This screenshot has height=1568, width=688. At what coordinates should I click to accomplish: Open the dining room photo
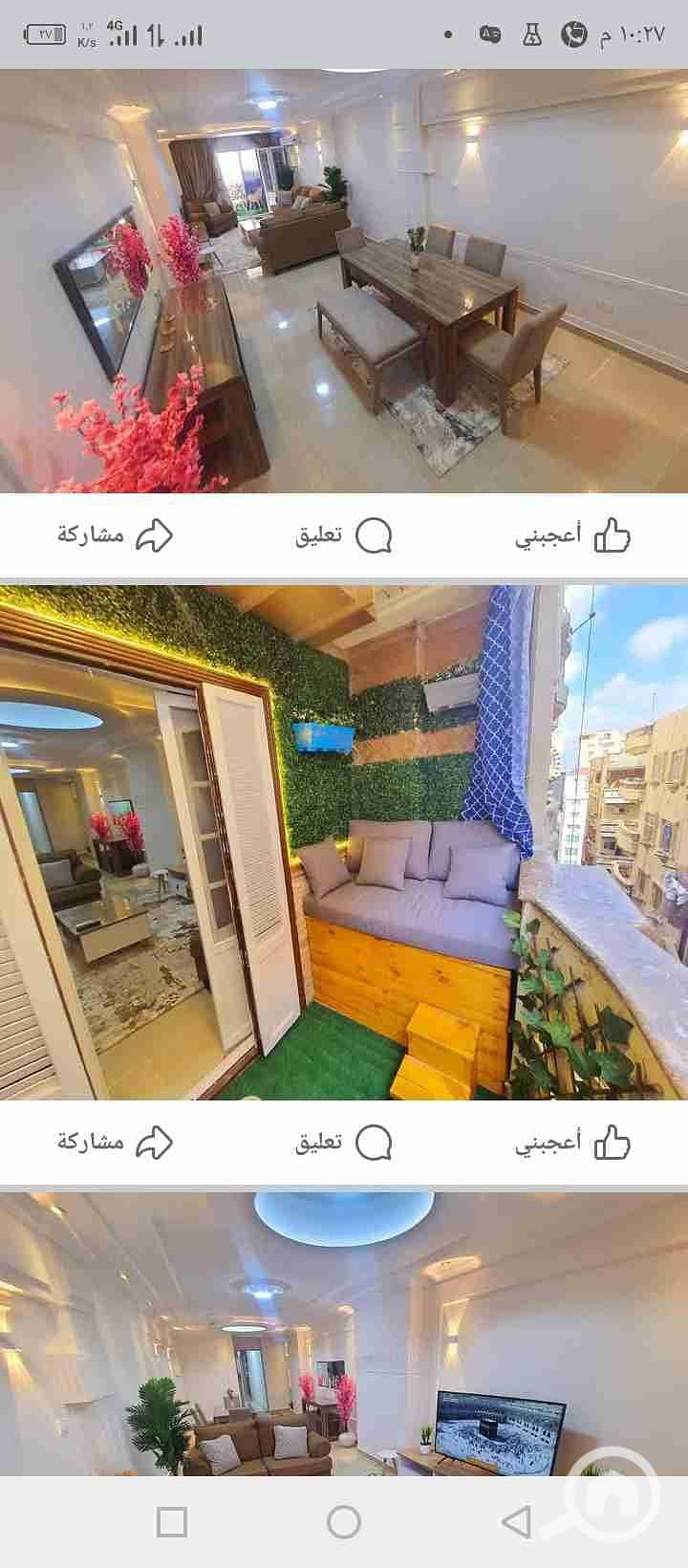(344, 281)
